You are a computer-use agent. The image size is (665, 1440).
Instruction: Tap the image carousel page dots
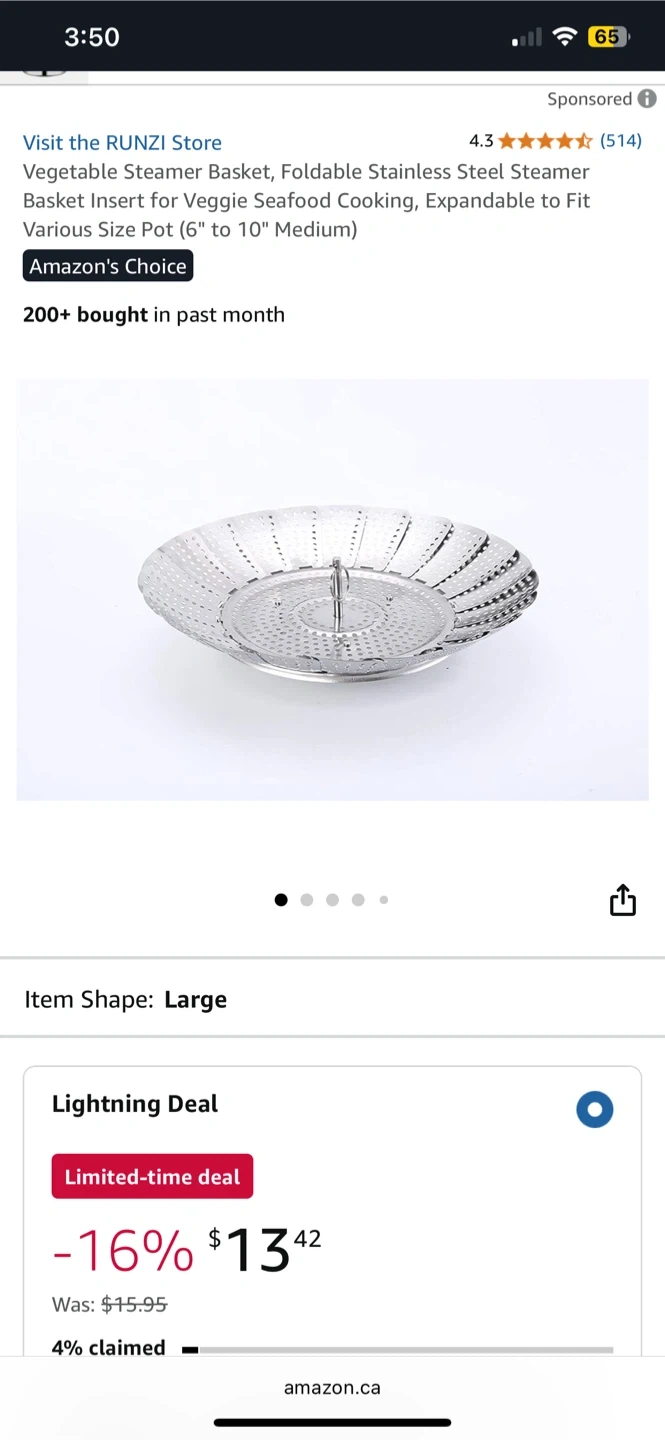click(332, 900)
